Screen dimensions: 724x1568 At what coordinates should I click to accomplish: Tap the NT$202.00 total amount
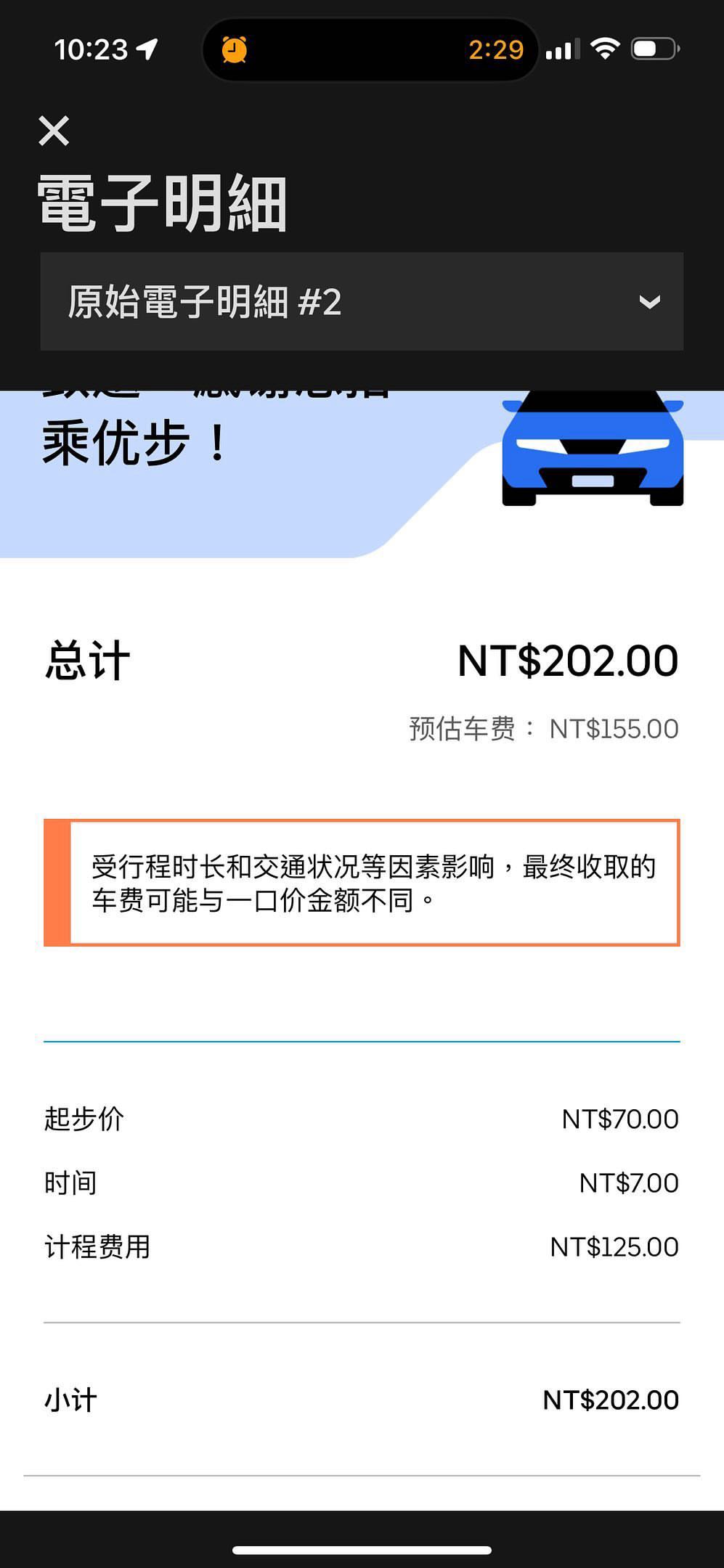click(568, 659)
